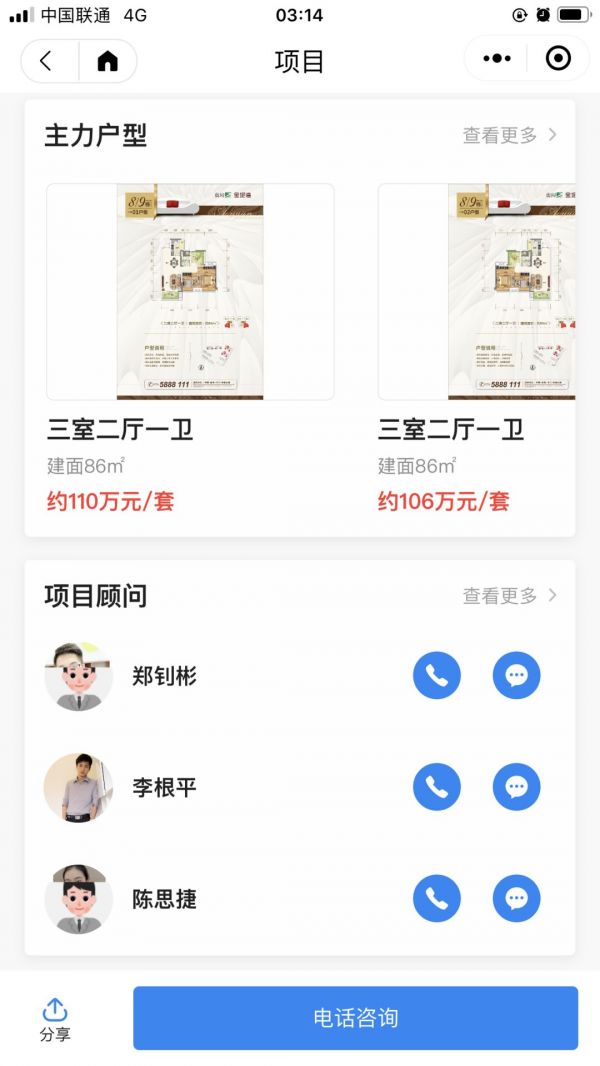
Task: Tap the 电话咨询 button
Action: pyautogui.click(x=355, y=1018)
